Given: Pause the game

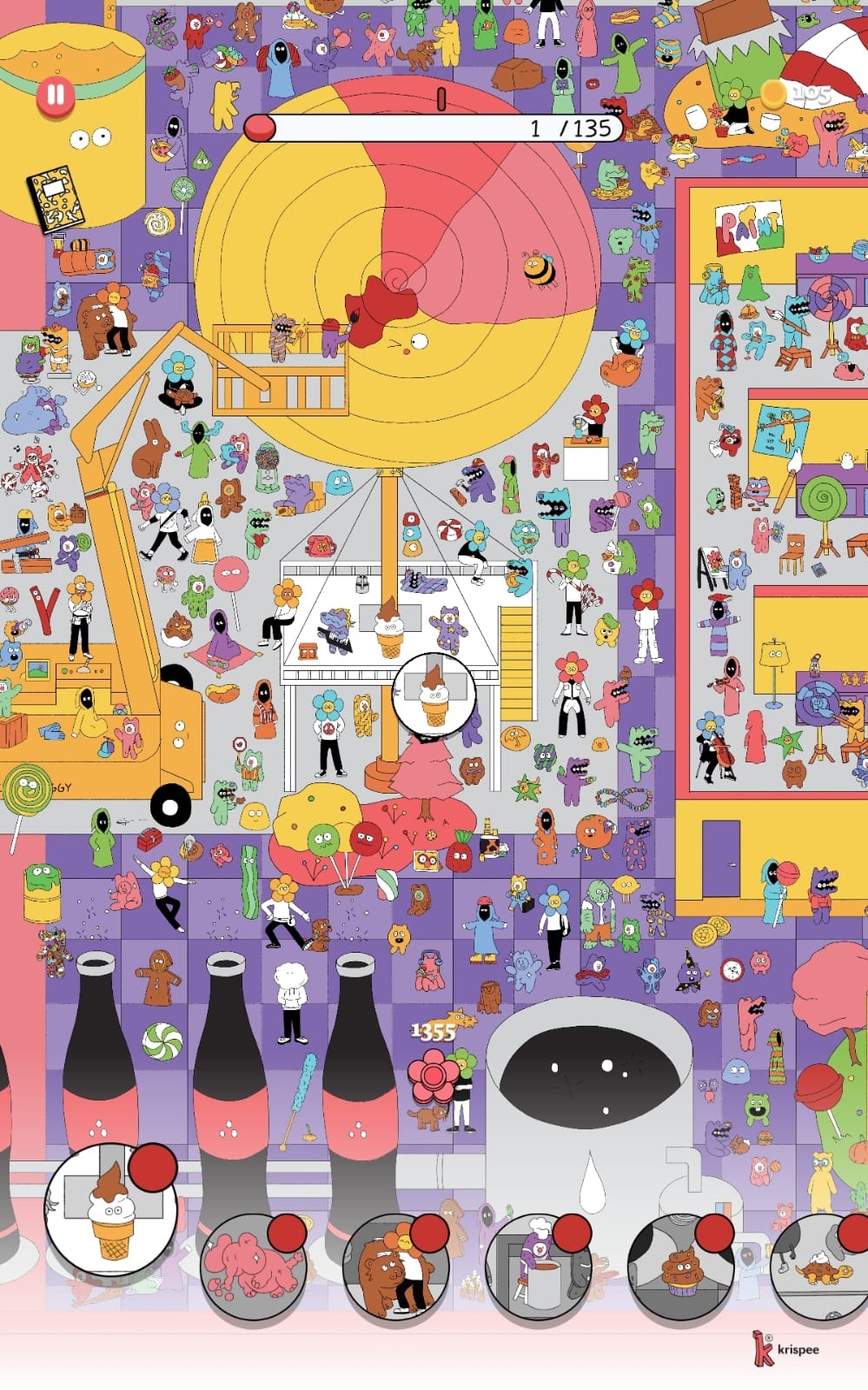Looking at the screenshot, I should (x=56, y=94).
